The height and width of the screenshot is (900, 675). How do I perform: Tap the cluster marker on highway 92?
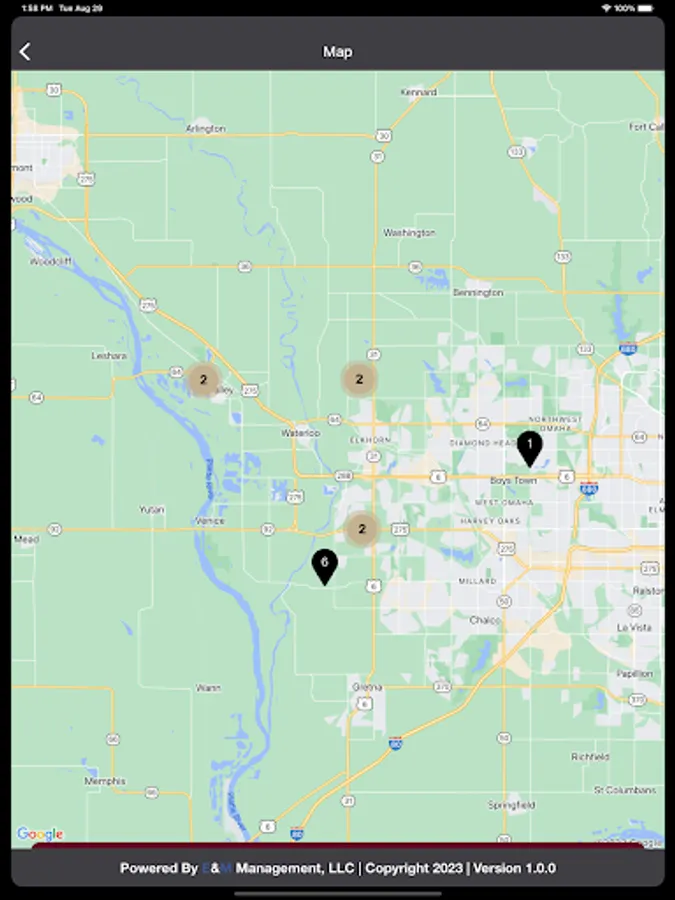click(x=362, y=529)
